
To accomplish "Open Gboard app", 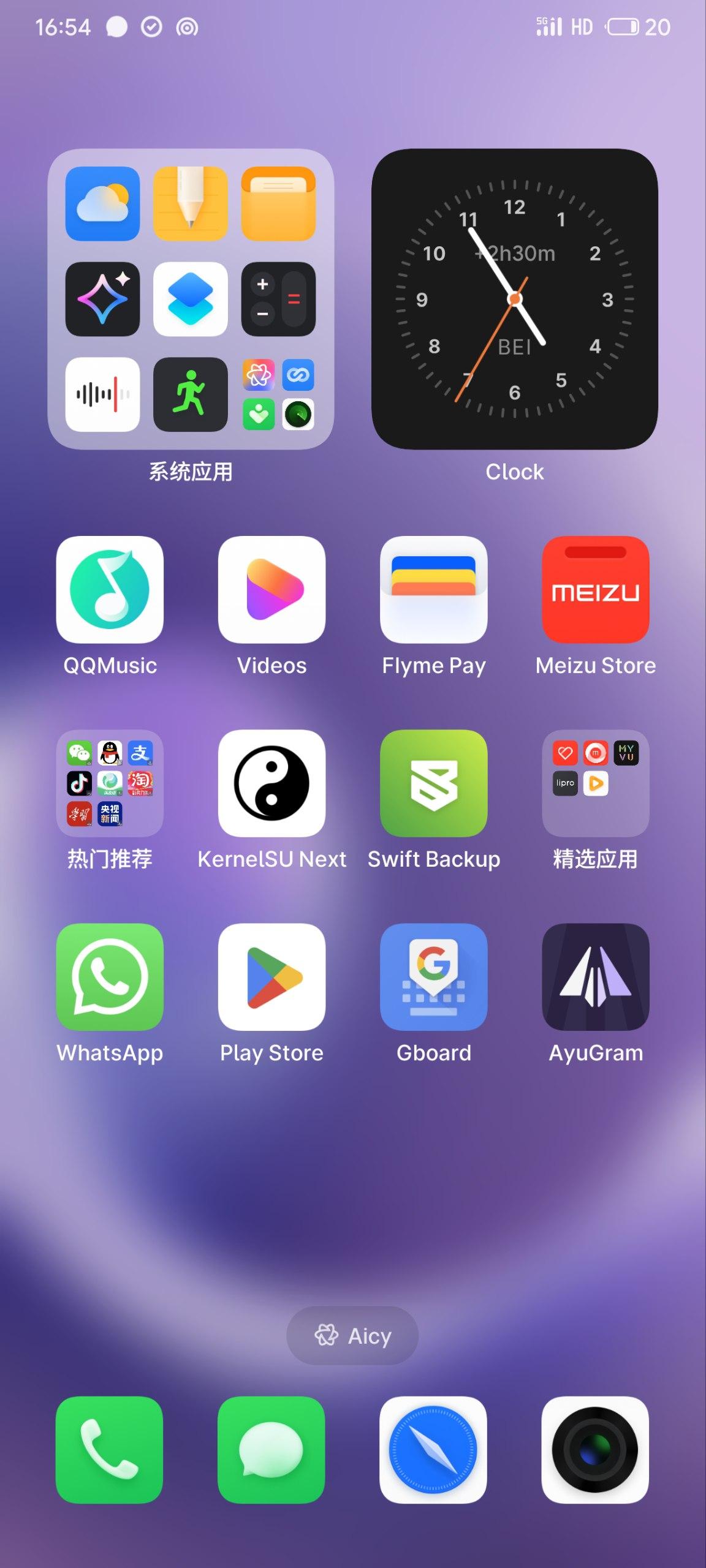I will (x=433, y=976).
